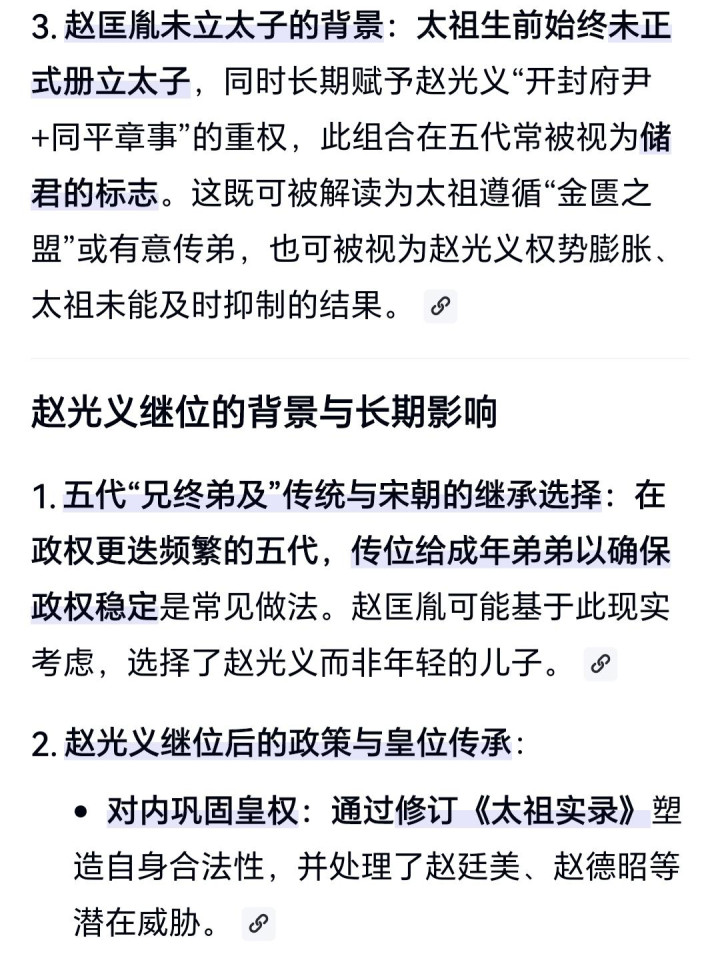Image resolution: width=720 pixels, height=966 pixels.
Task: Open the highlighted heading 赵光义继位后的政策与皇位传承
Action: (288, 744)
